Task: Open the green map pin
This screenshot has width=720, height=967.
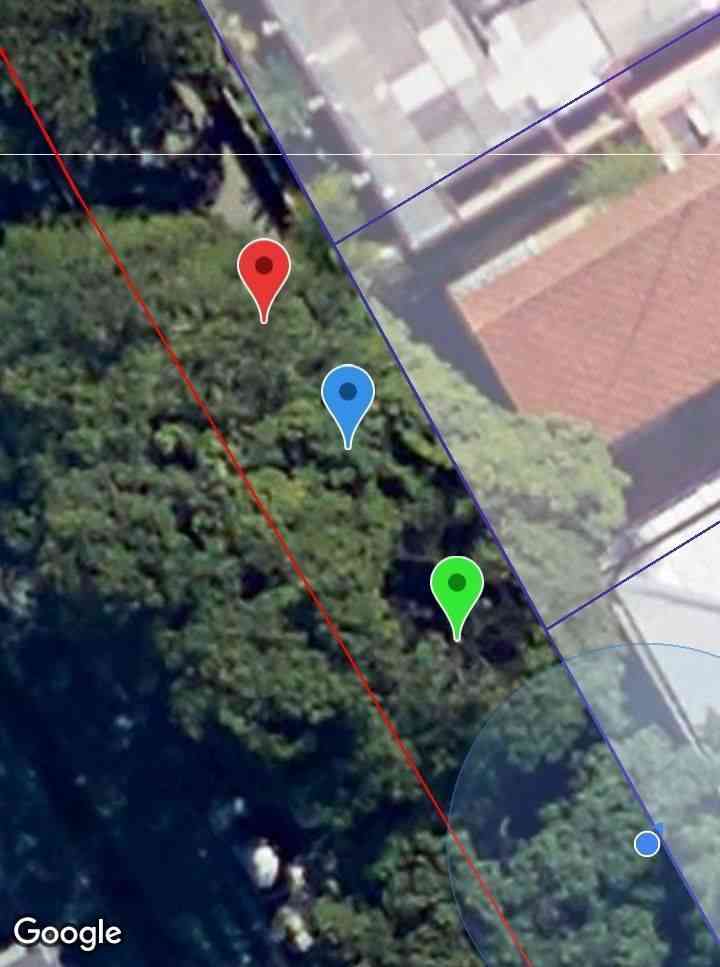Action: (x=457, y=587)
